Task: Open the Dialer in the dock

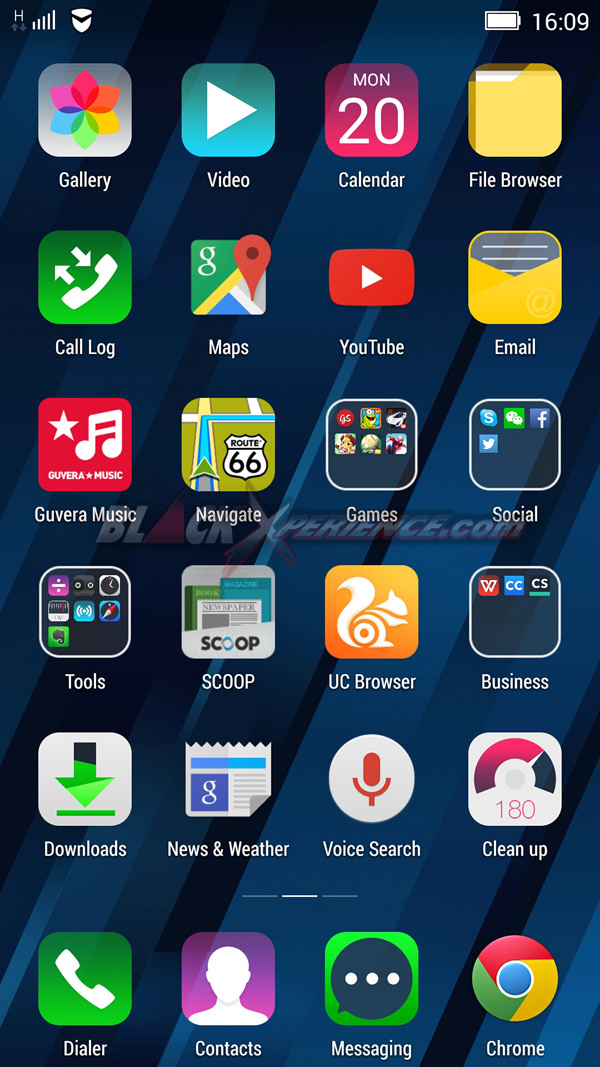Action: (85, 979)
